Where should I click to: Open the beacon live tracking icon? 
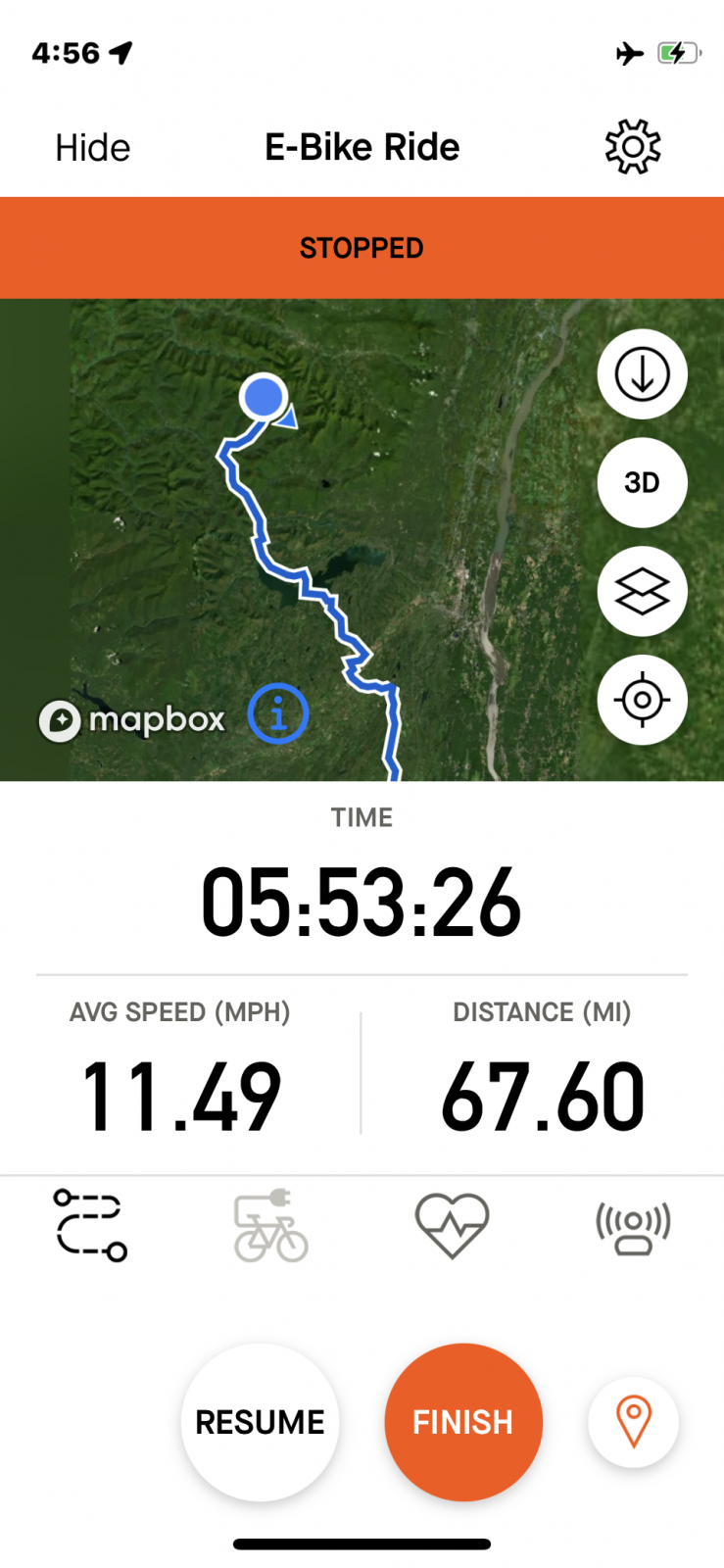633,1225
